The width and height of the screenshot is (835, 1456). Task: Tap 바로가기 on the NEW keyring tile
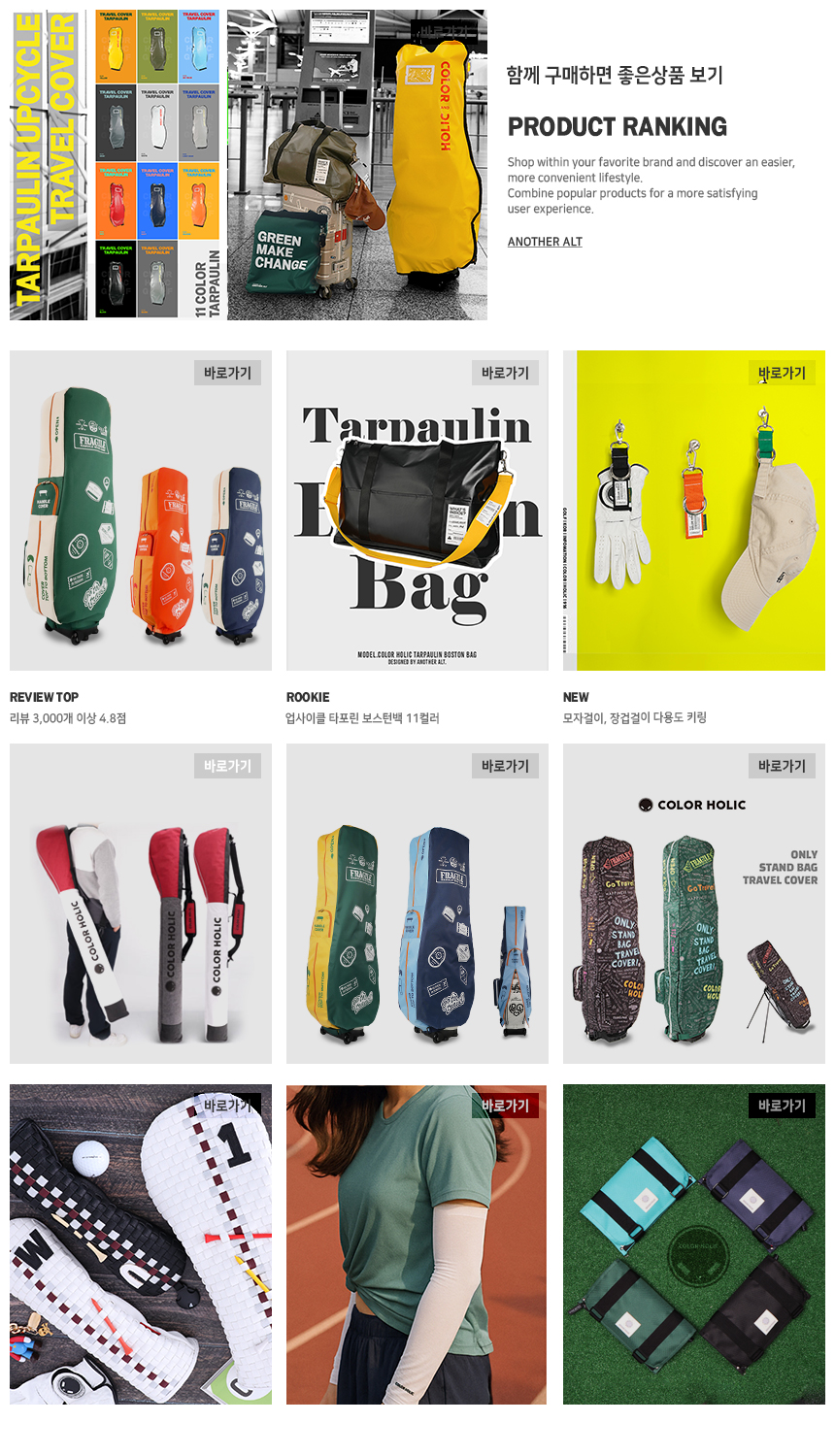coord(782,373)
